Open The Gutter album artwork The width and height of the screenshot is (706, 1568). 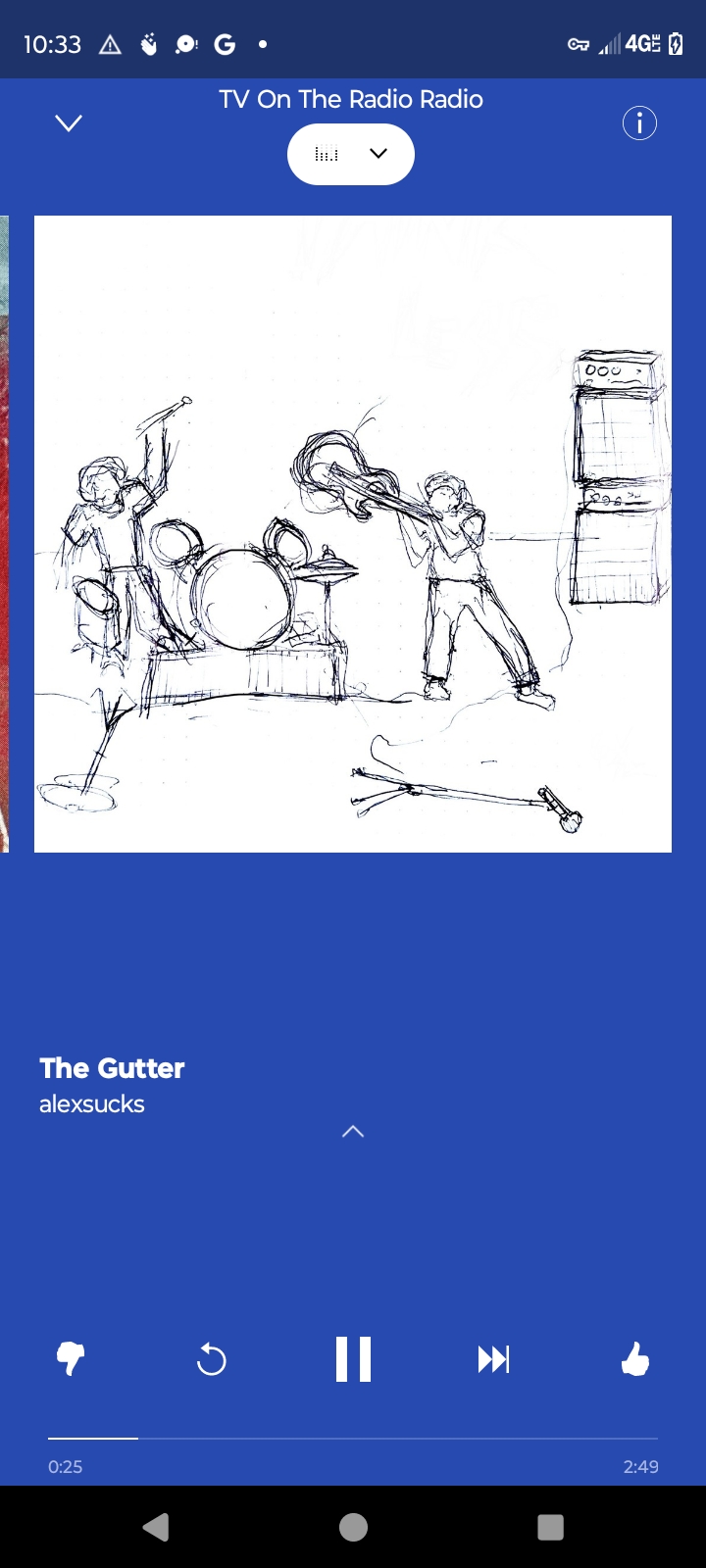pyautogui.click(x=353, y=534)
